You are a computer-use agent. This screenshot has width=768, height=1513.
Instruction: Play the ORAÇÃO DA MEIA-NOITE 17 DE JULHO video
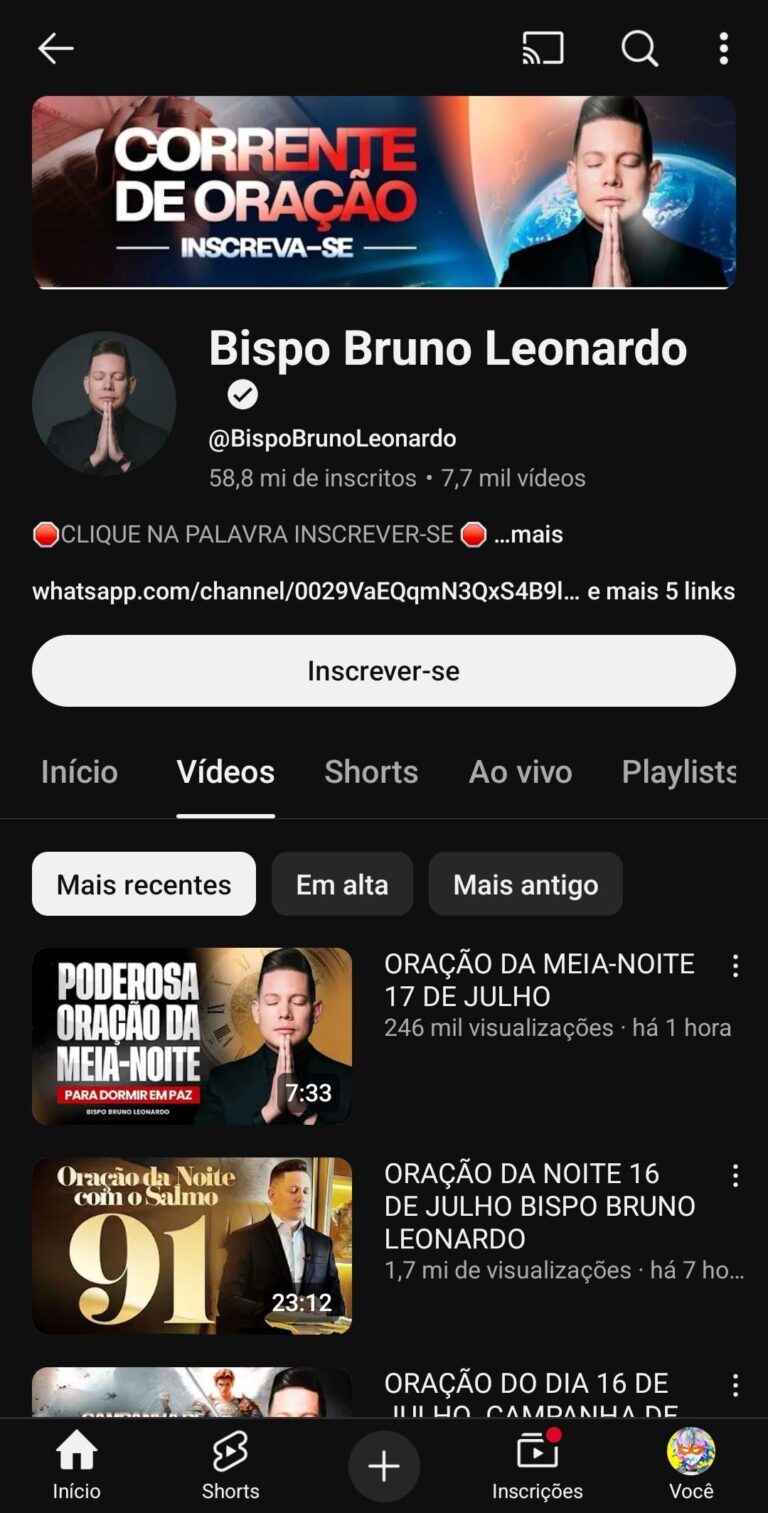[x=192, y=1036]
